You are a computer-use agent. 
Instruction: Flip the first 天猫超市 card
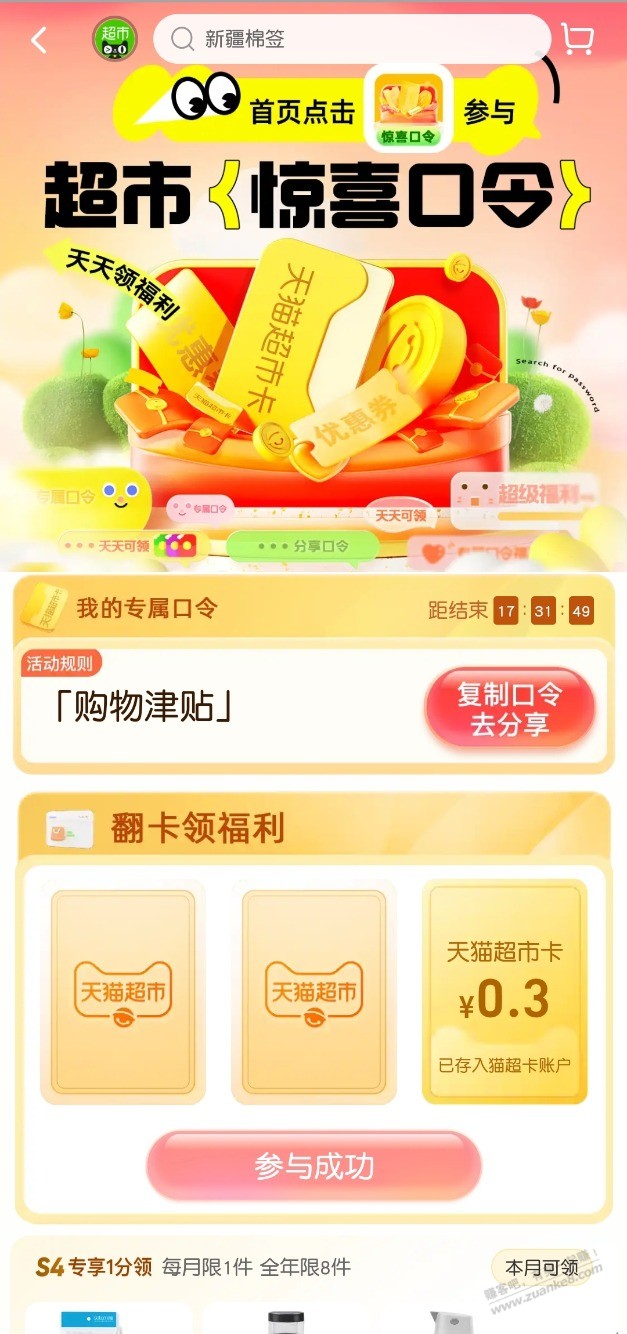pos(122,992)
